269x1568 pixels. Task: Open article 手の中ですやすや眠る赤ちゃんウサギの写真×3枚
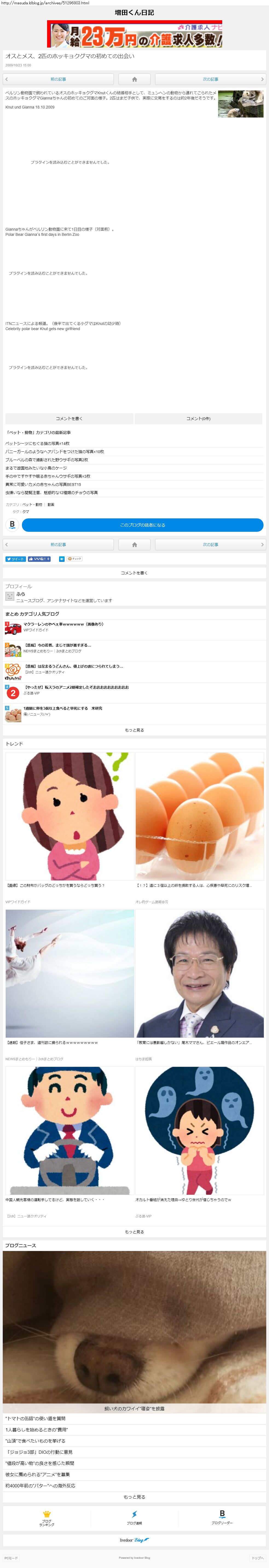(x=48, y=477)
